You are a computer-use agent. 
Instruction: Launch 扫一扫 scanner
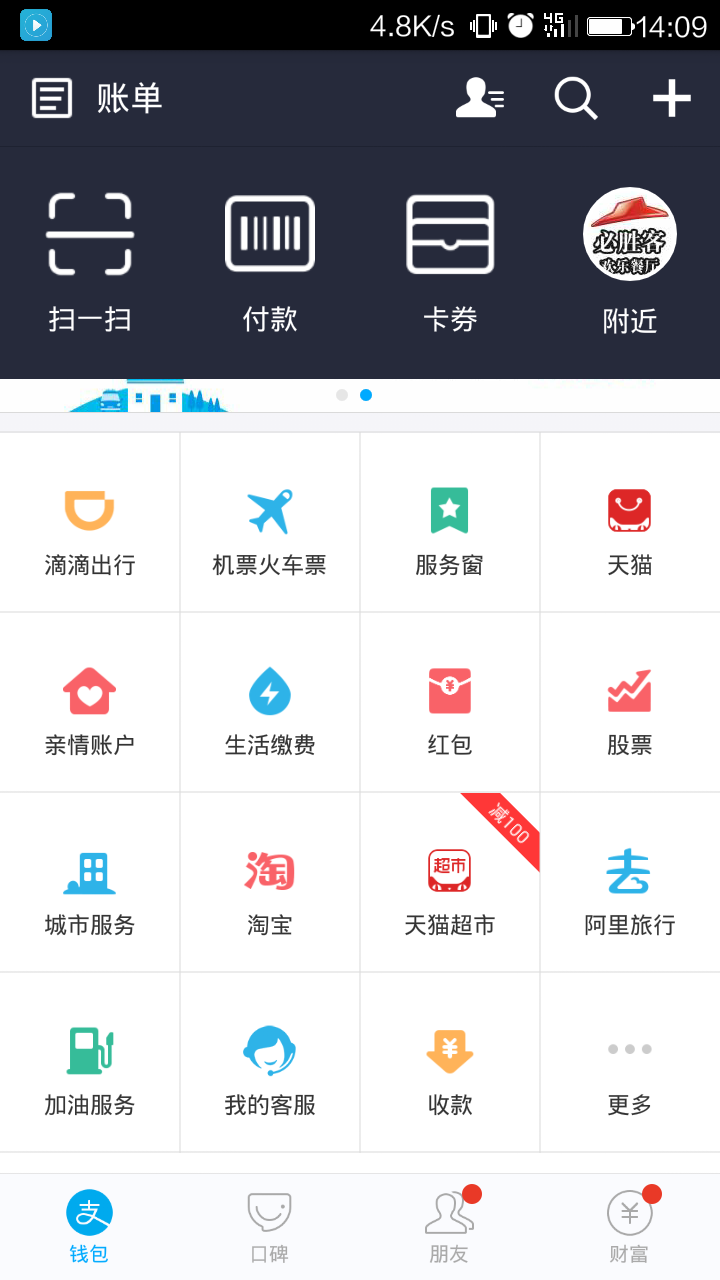pyautogui.click(x=90, y=262)
